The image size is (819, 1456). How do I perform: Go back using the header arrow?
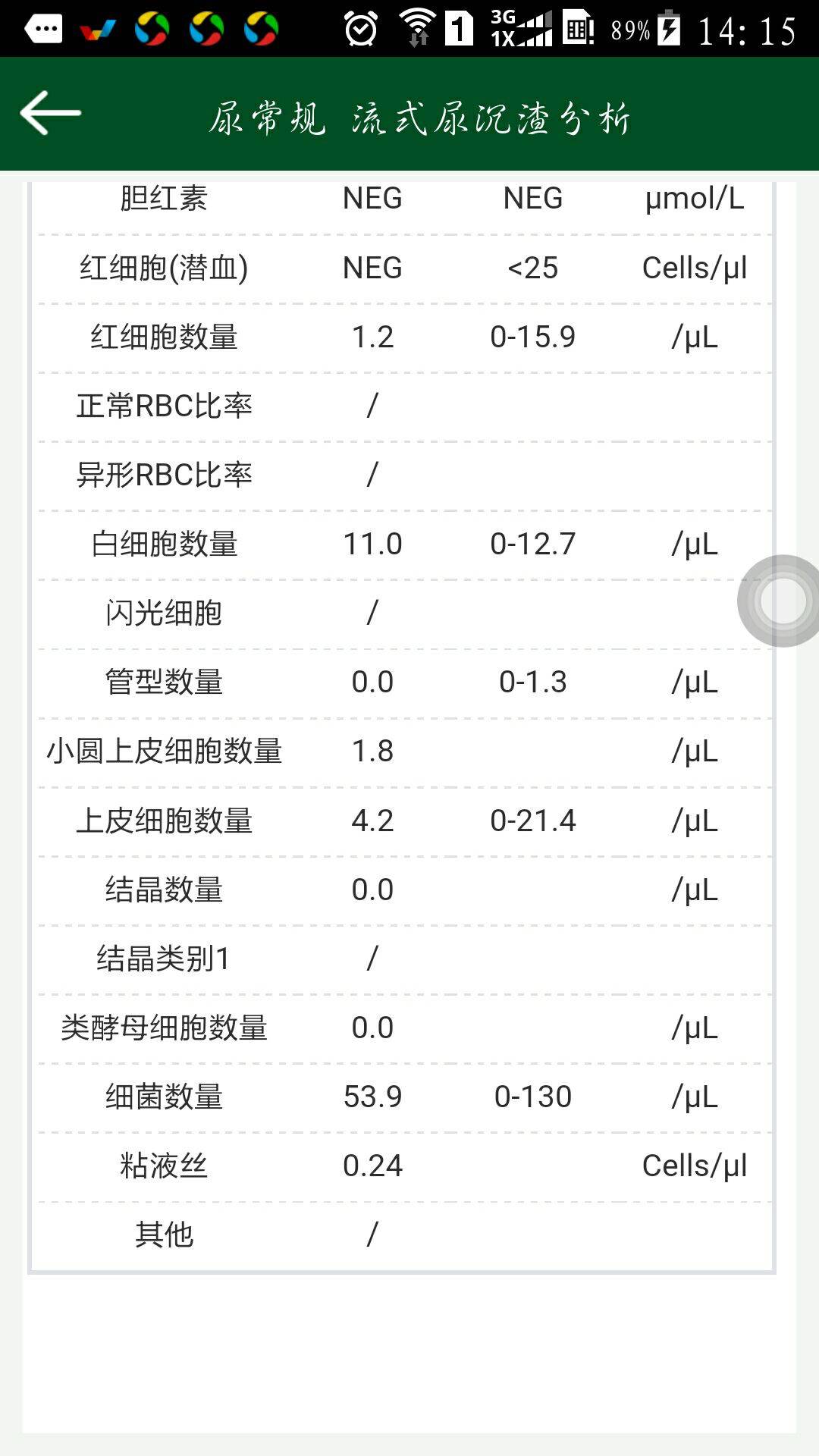pos(51,113)
